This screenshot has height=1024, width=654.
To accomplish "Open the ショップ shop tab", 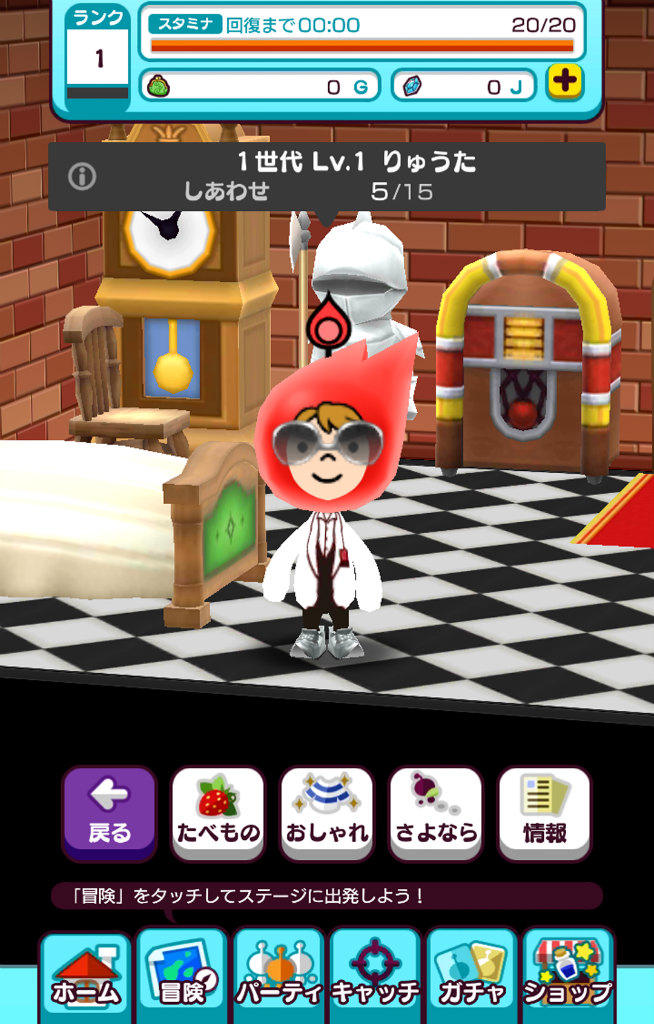I will (568, 977).
